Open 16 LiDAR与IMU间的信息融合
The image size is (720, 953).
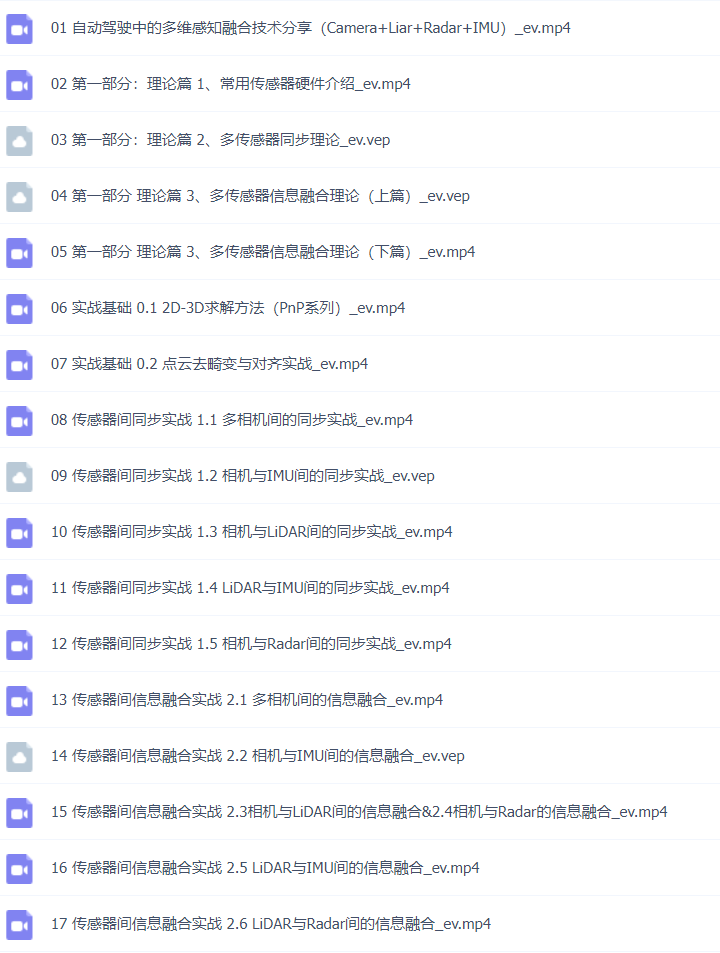pyautogui.click(x=265, y=868)
